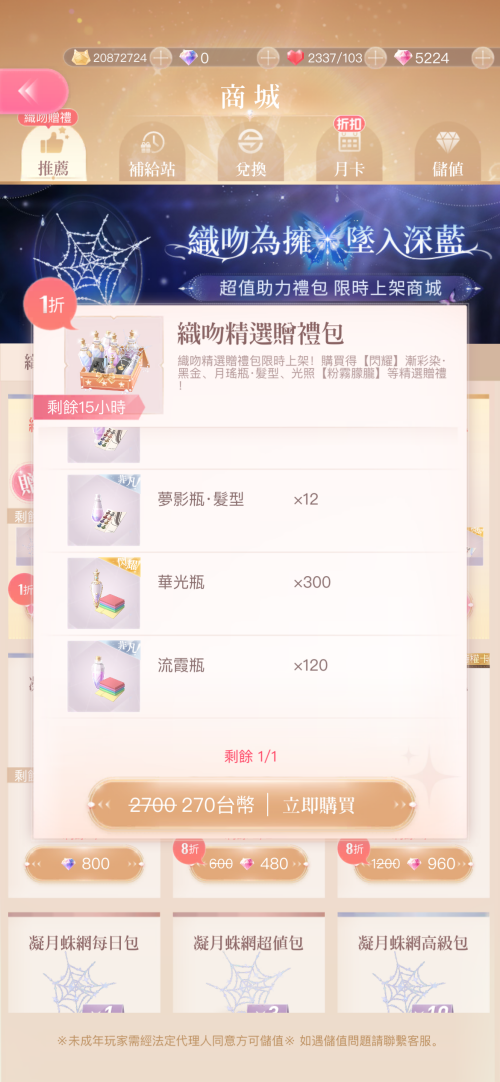This screenshot has height=1082, width=500.
Task: Purchase the discounted 480 diamond pack
Action: click(x=249, y=864)
